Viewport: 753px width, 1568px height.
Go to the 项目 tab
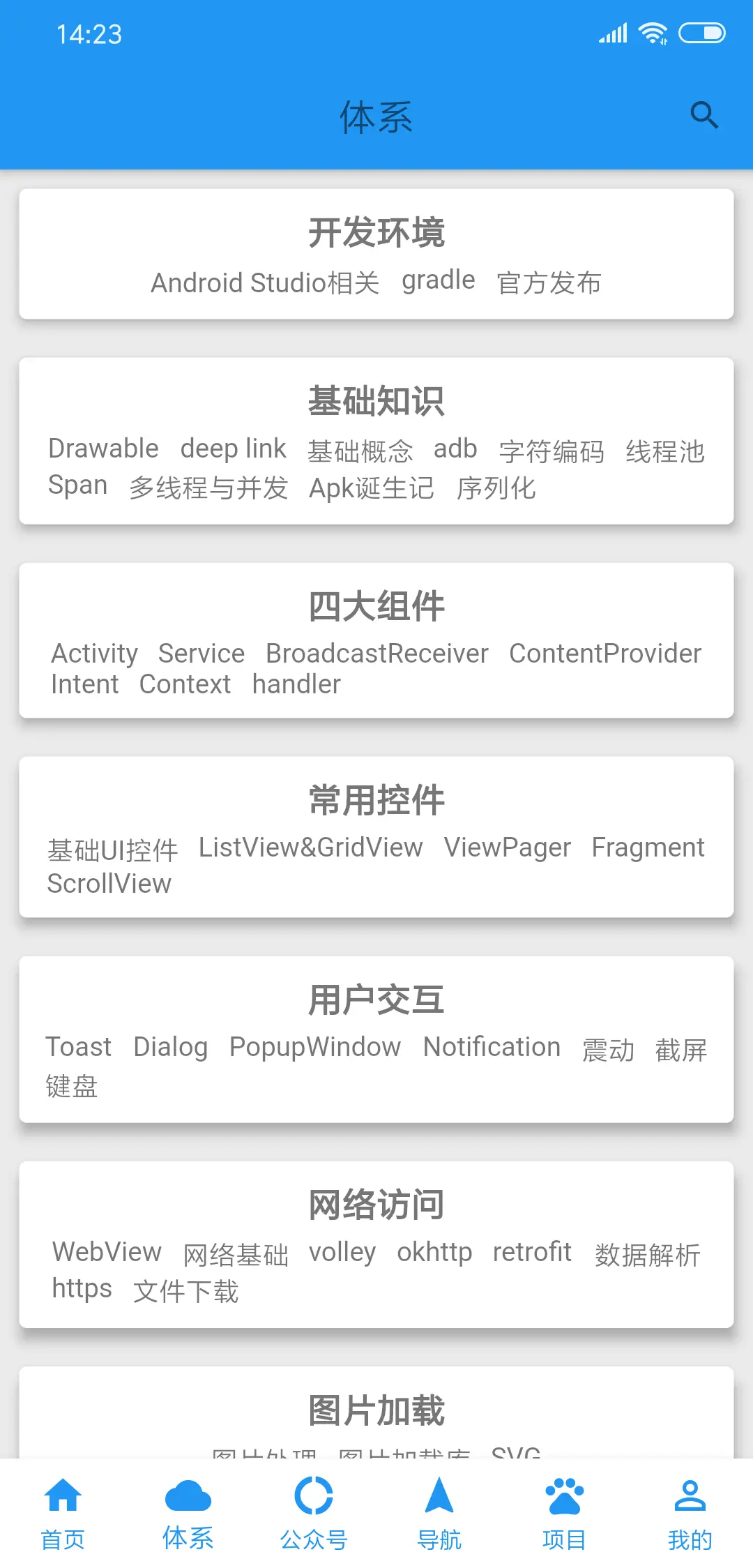[x=565, y=1512]
